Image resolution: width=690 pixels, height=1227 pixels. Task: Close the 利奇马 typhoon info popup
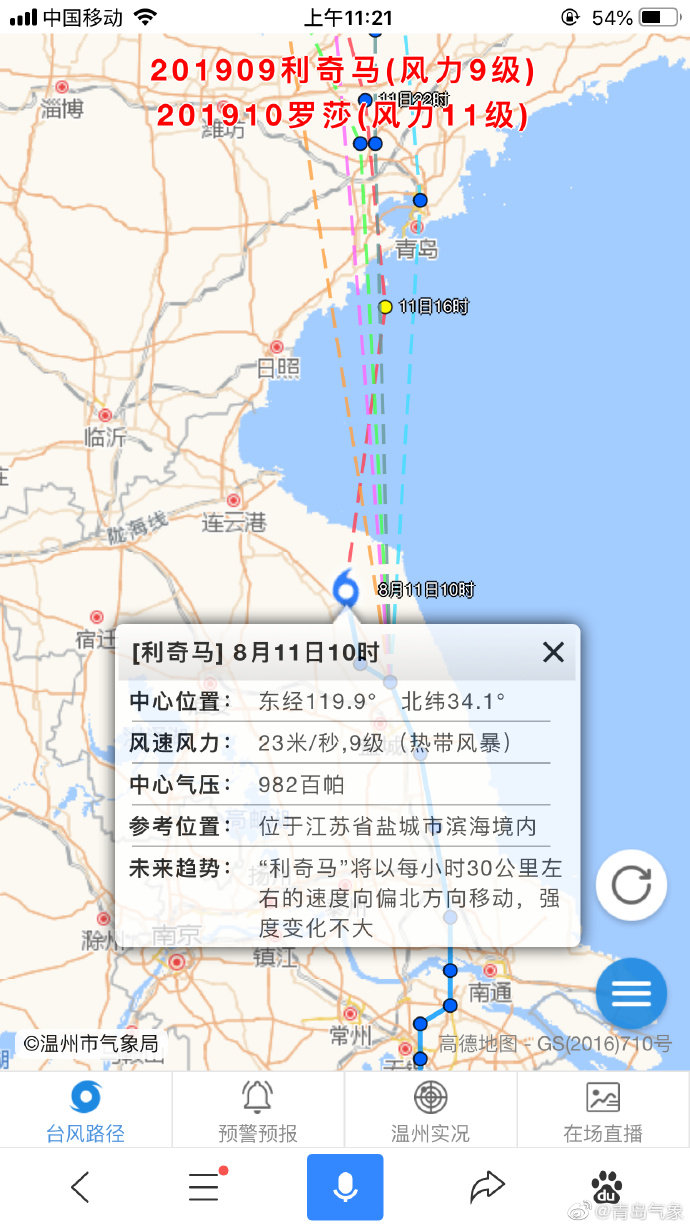click(x=553, y=653)
